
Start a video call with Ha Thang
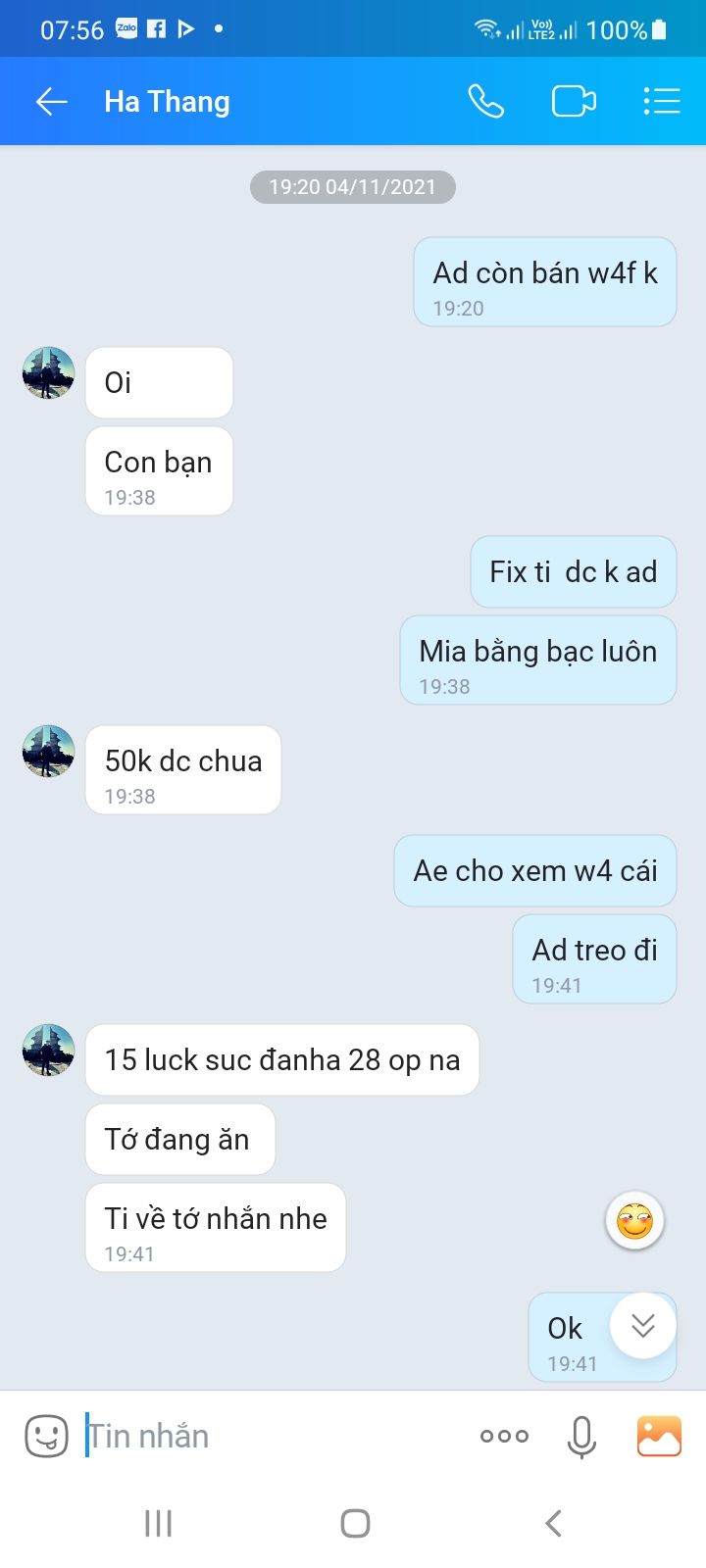click(x=574, y=101)
